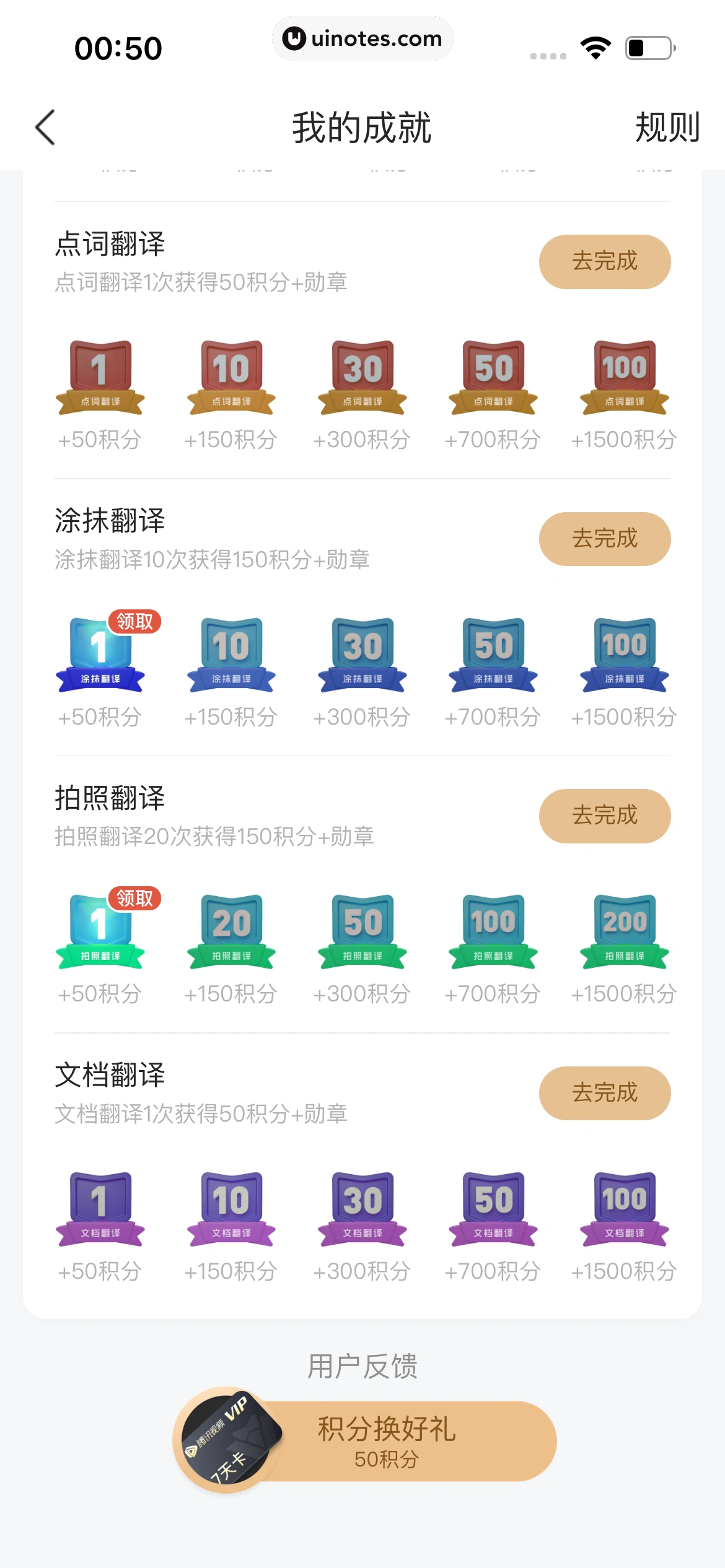725x1568 pixels.
Task: Go back from 我的成就 page
Action: tap(45, 128)
